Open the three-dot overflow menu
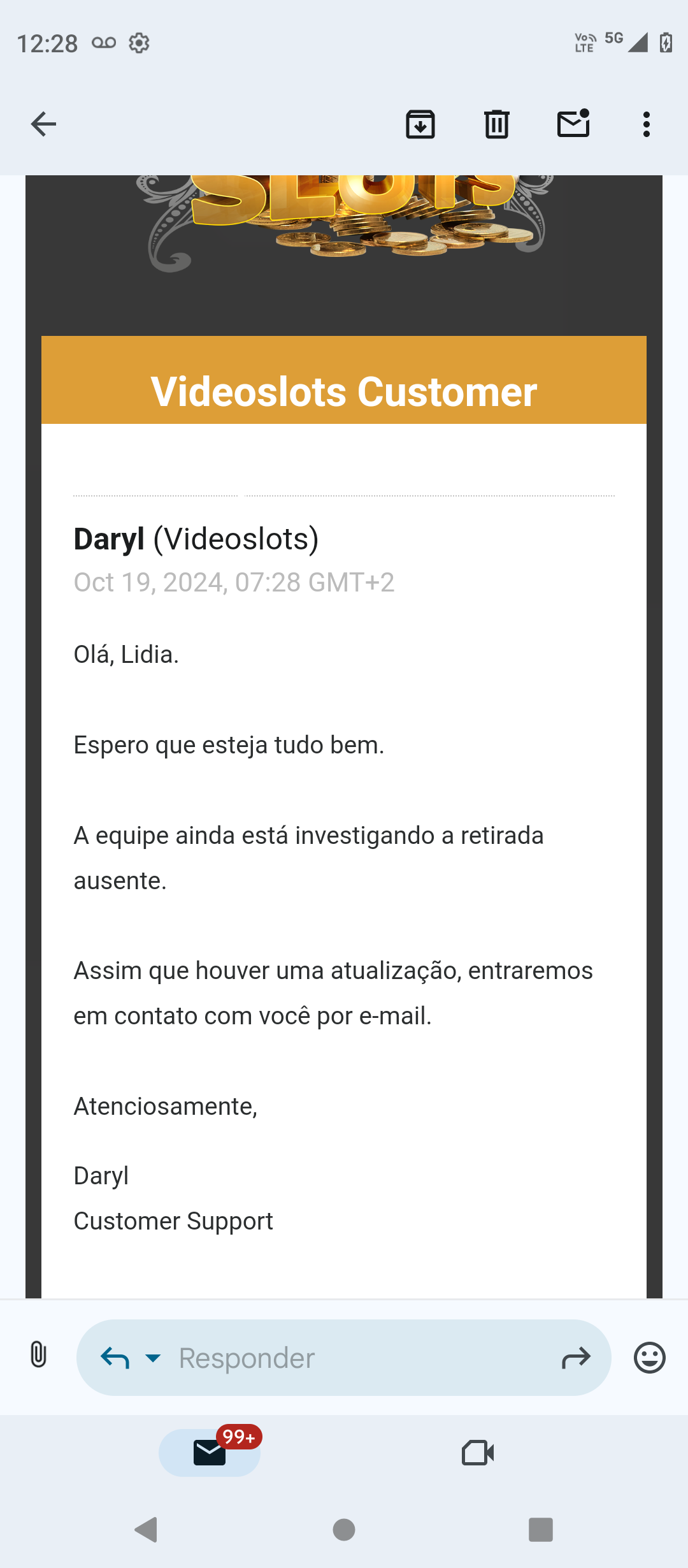Screen dimensions: 688x1568 click(647, 124)
